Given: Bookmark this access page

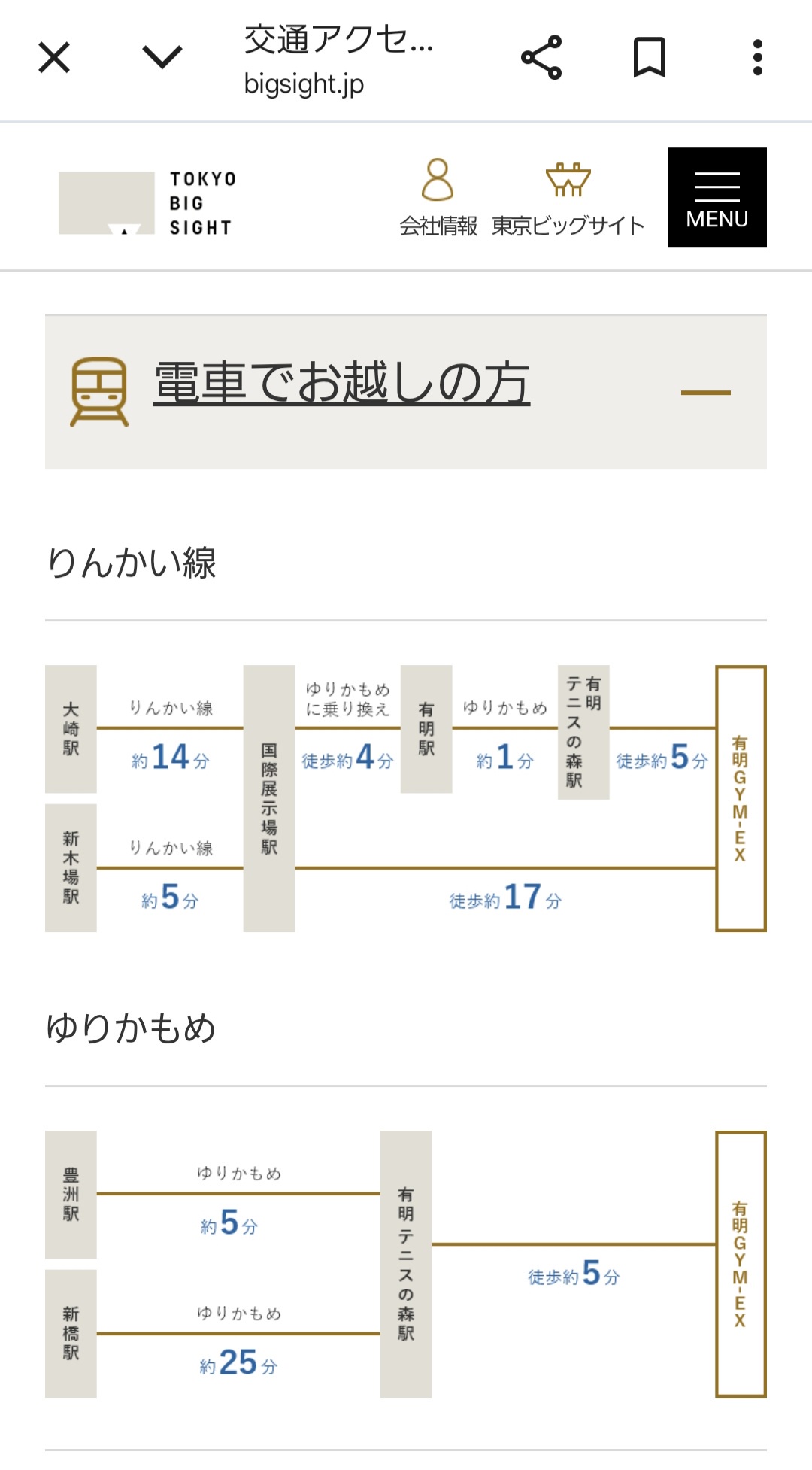Looking at the screenshot, I should pos(649,58).
